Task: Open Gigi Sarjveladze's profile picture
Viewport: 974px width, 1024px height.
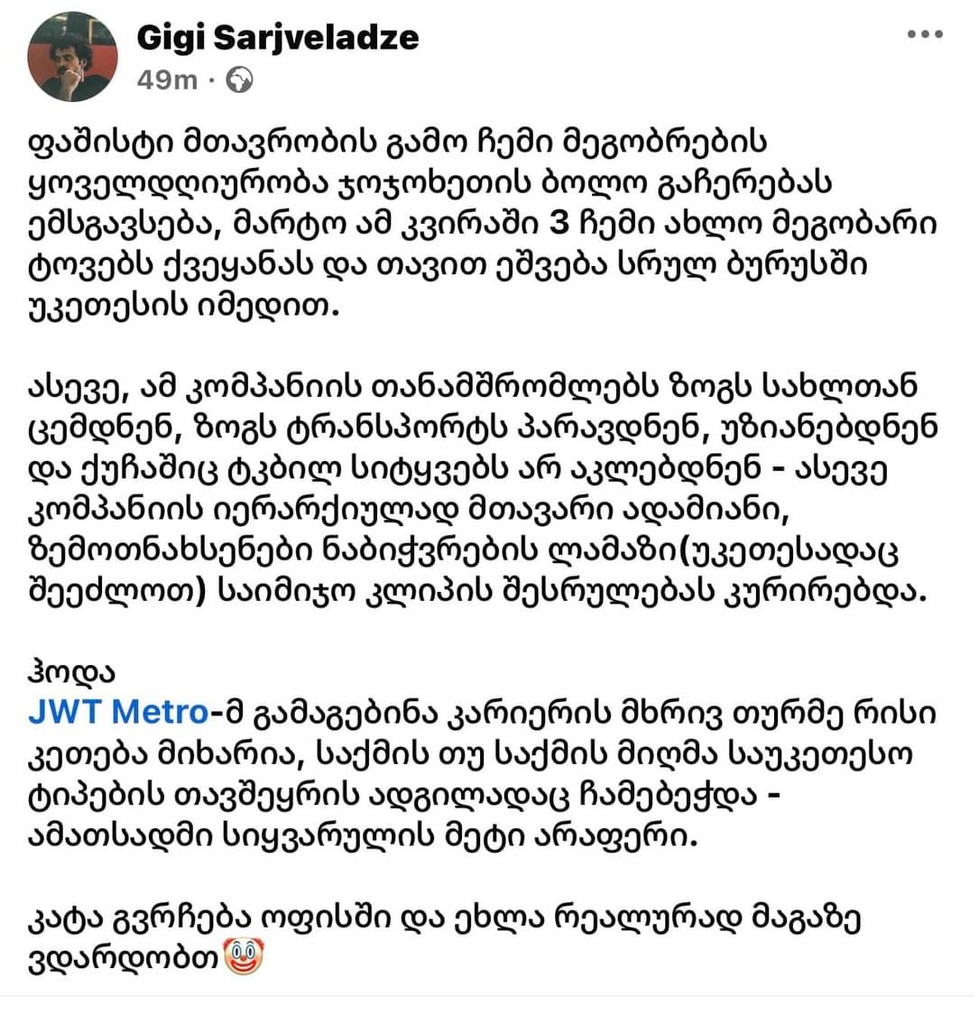Action: coord(72,57)
